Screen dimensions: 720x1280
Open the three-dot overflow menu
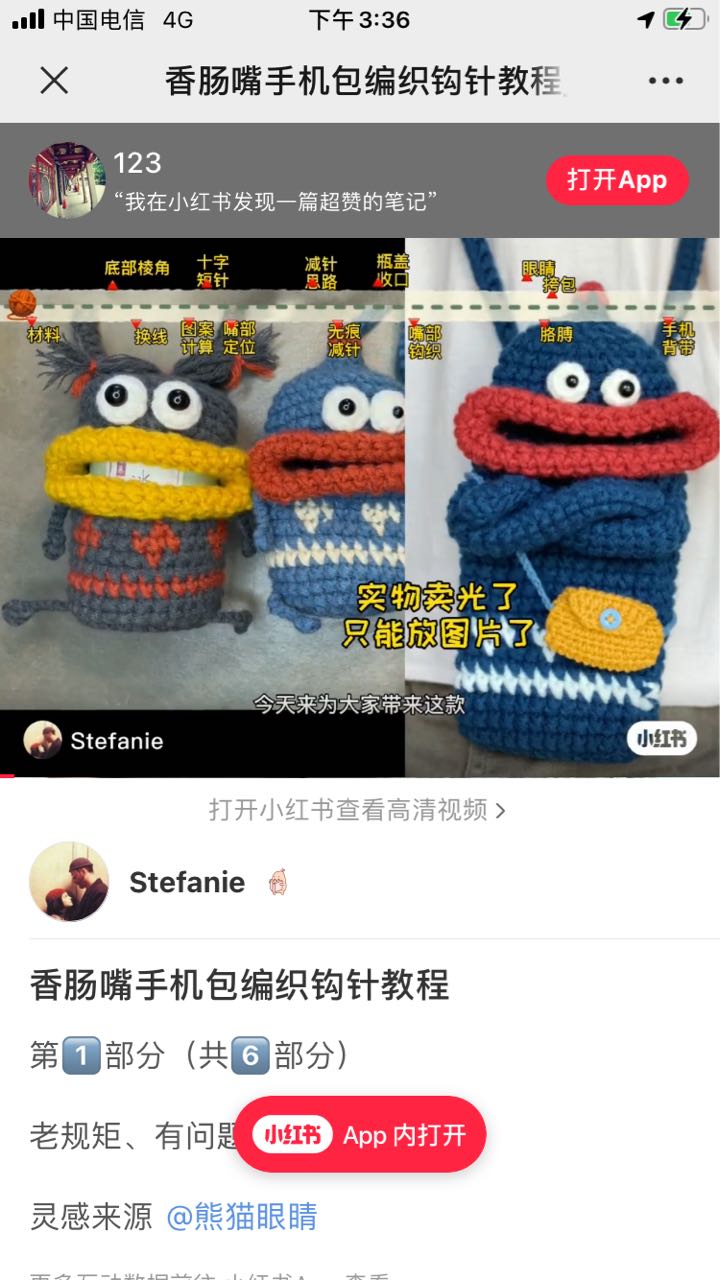[665, 81]
